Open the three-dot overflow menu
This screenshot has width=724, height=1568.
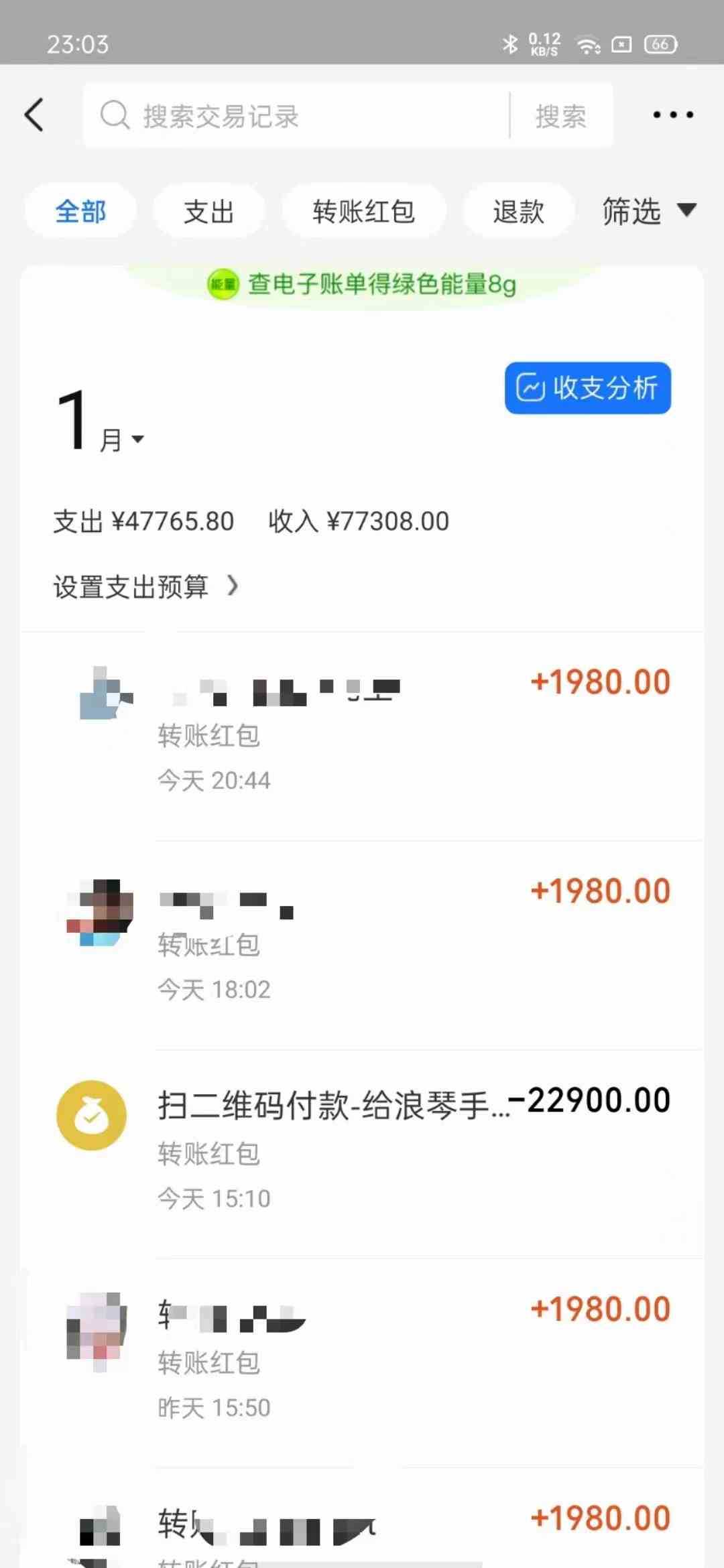[x=673, y=114]
